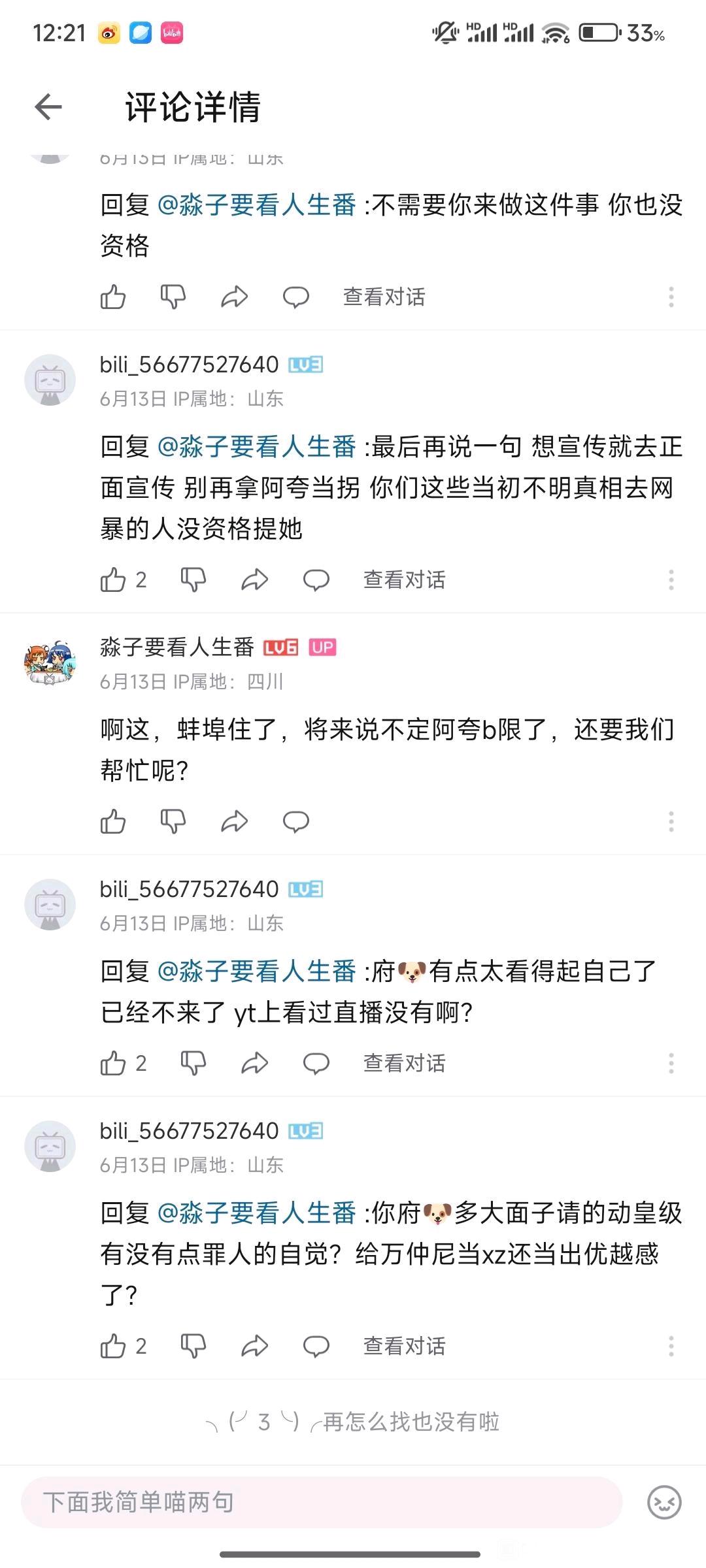Viewport: 706px width, 1568px height.
Task: Like the comment starting with 最后再说一句
Action: [x=113, y=580]
